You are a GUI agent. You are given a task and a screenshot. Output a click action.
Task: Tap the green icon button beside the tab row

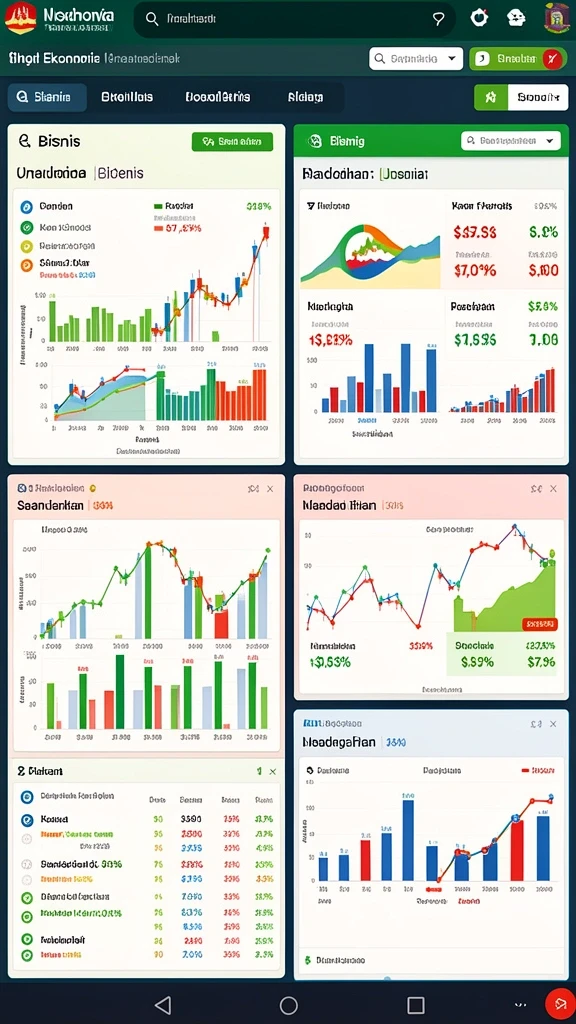click(491, 97)
